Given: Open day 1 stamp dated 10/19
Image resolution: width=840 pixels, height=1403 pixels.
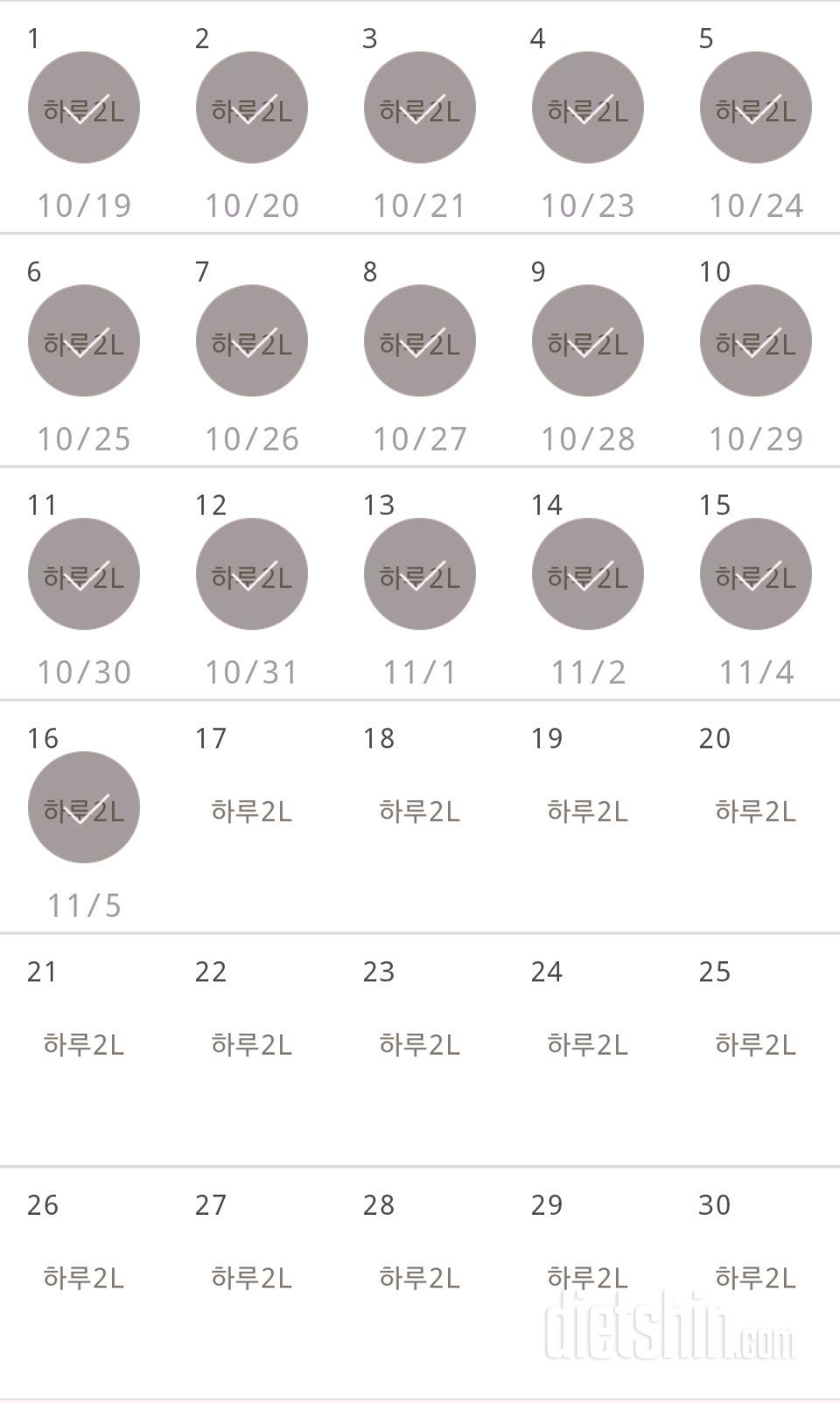Looking at the screenshot, I should click(84, 108).
